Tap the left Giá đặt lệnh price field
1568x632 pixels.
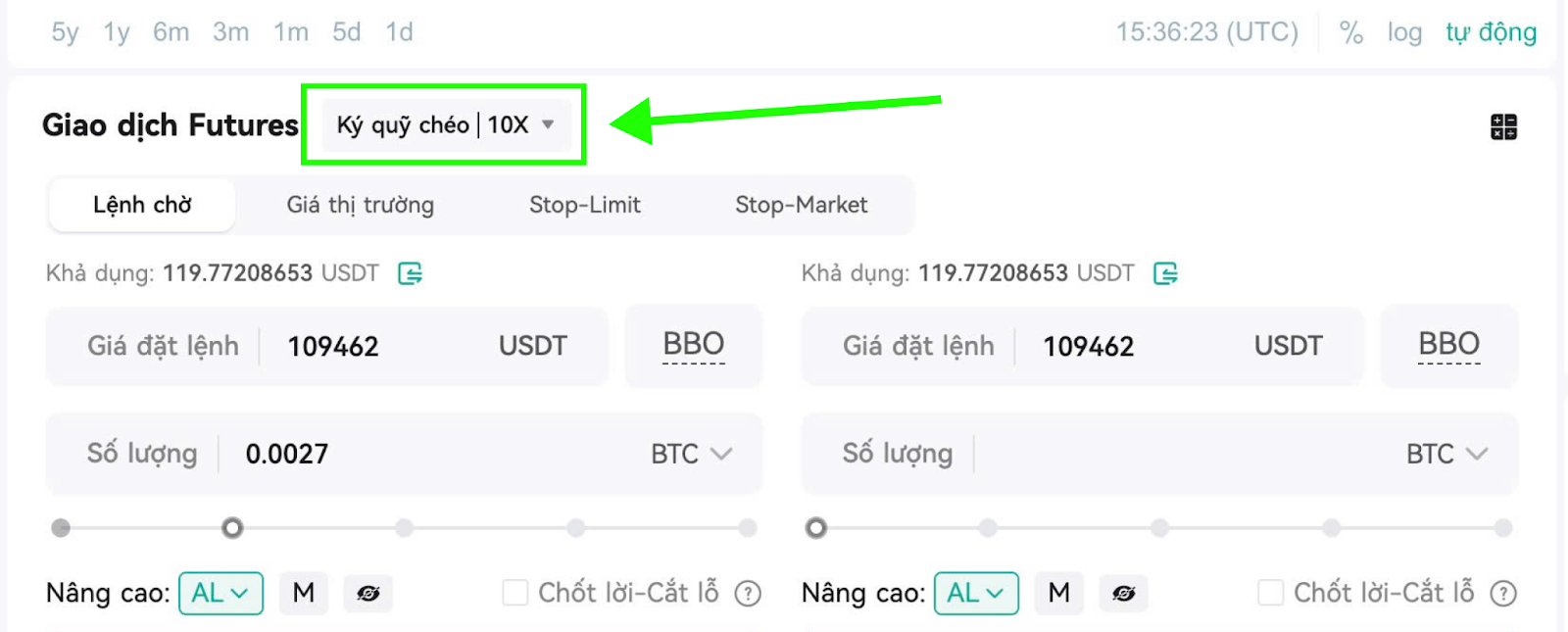pos(327,346)
